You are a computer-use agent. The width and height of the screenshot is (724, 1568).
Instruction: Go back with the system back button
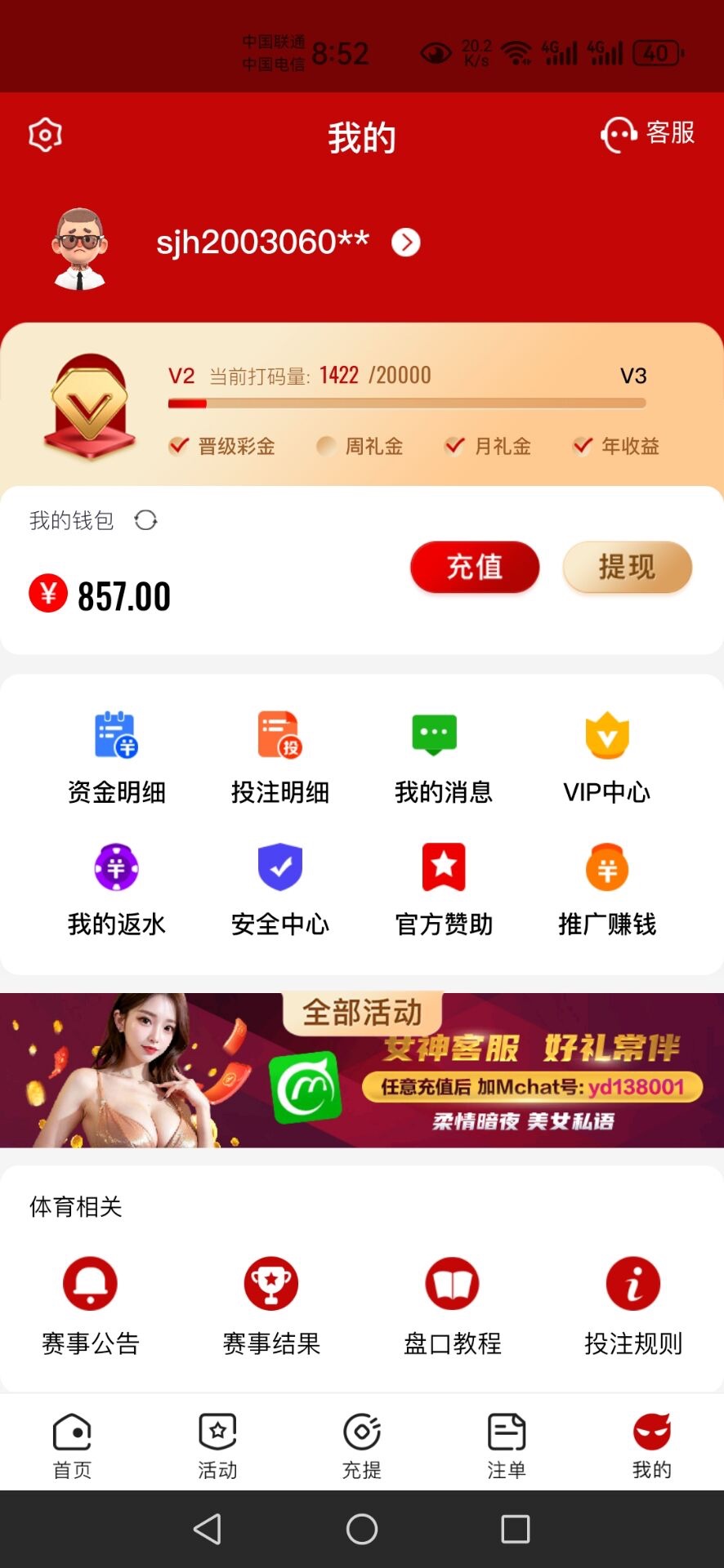point(208,1529)
